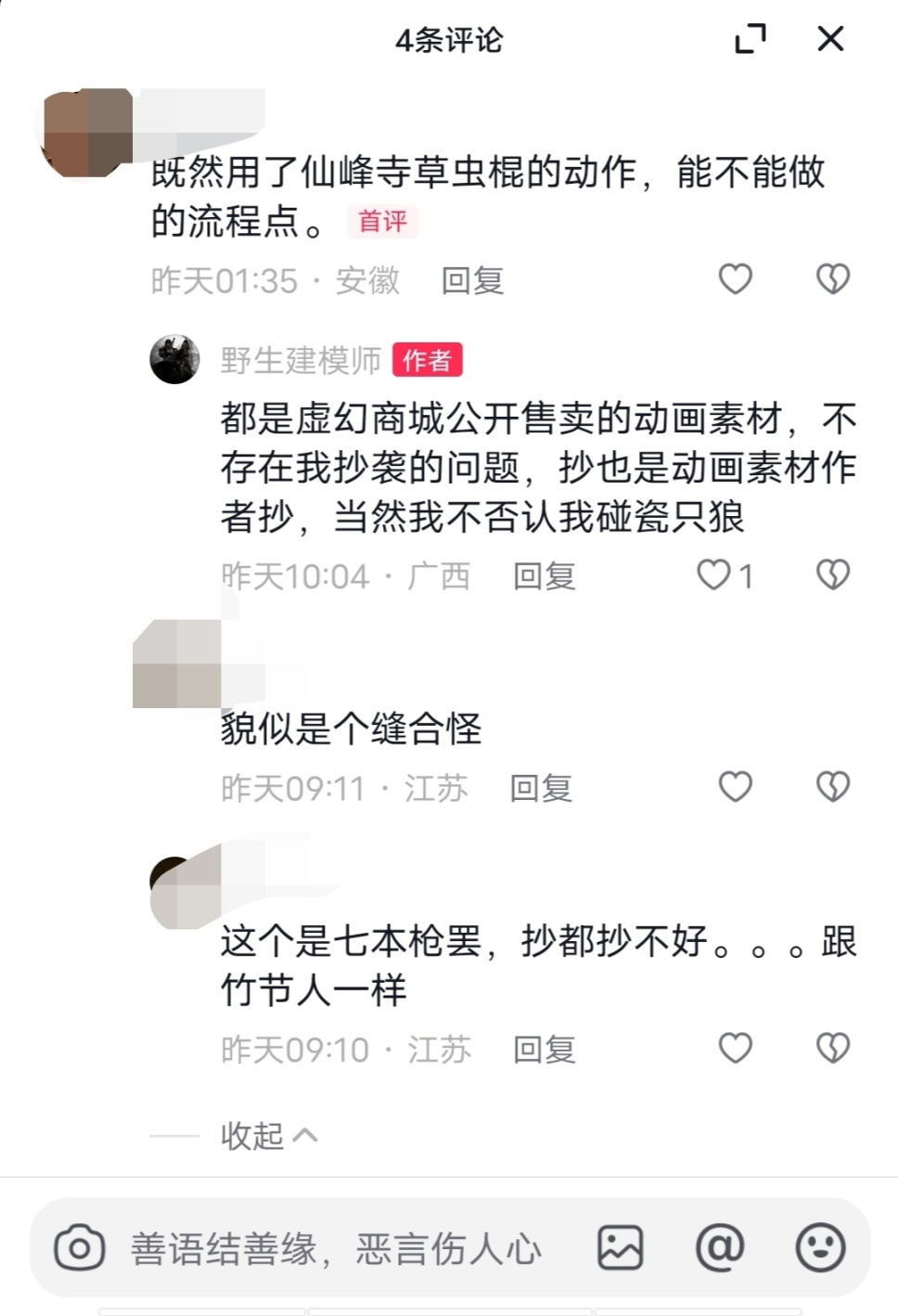Open 野生建模师's profile avatar

174,359
